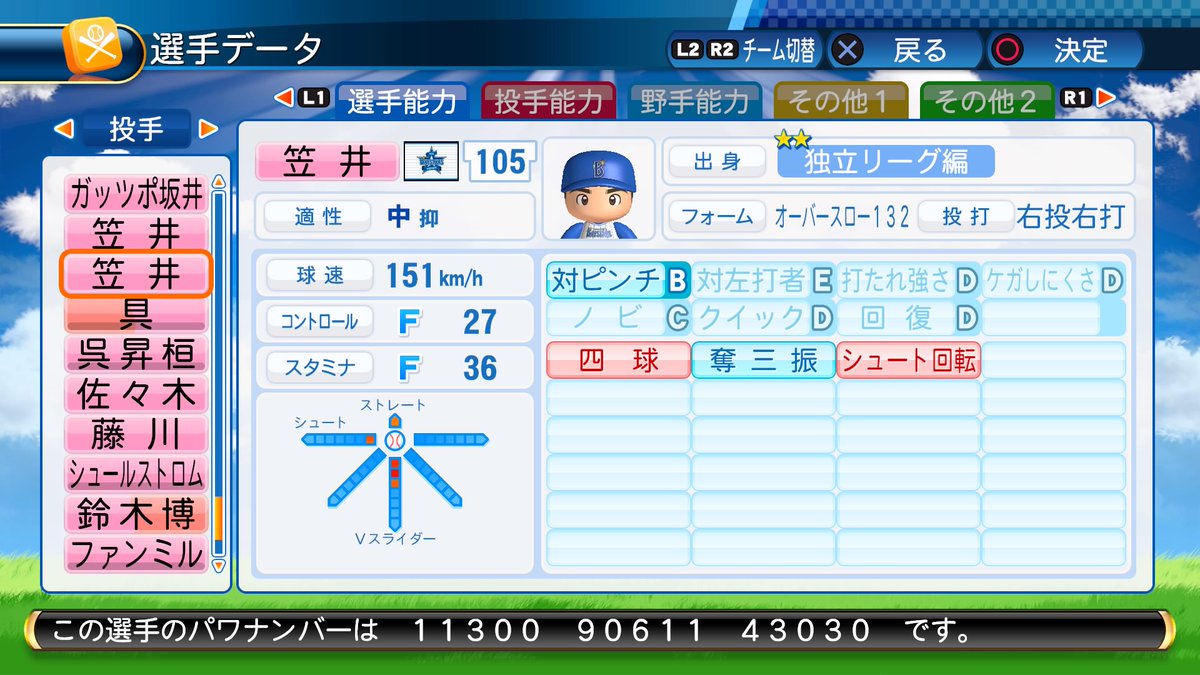Tap the 戻る back button
The height and width of the screenshot is (675, 1200).
(895, 49)
